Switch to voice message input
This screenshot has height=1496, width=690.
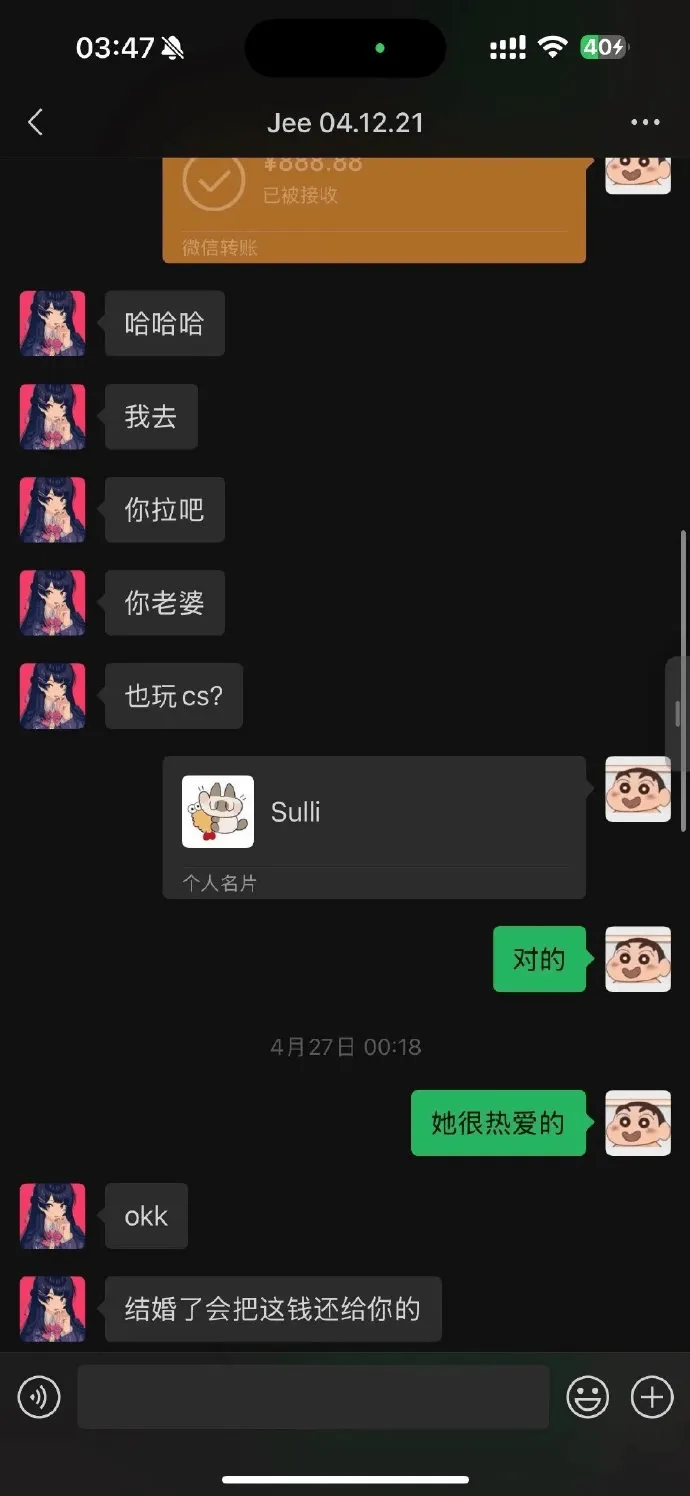[40, 1396]
